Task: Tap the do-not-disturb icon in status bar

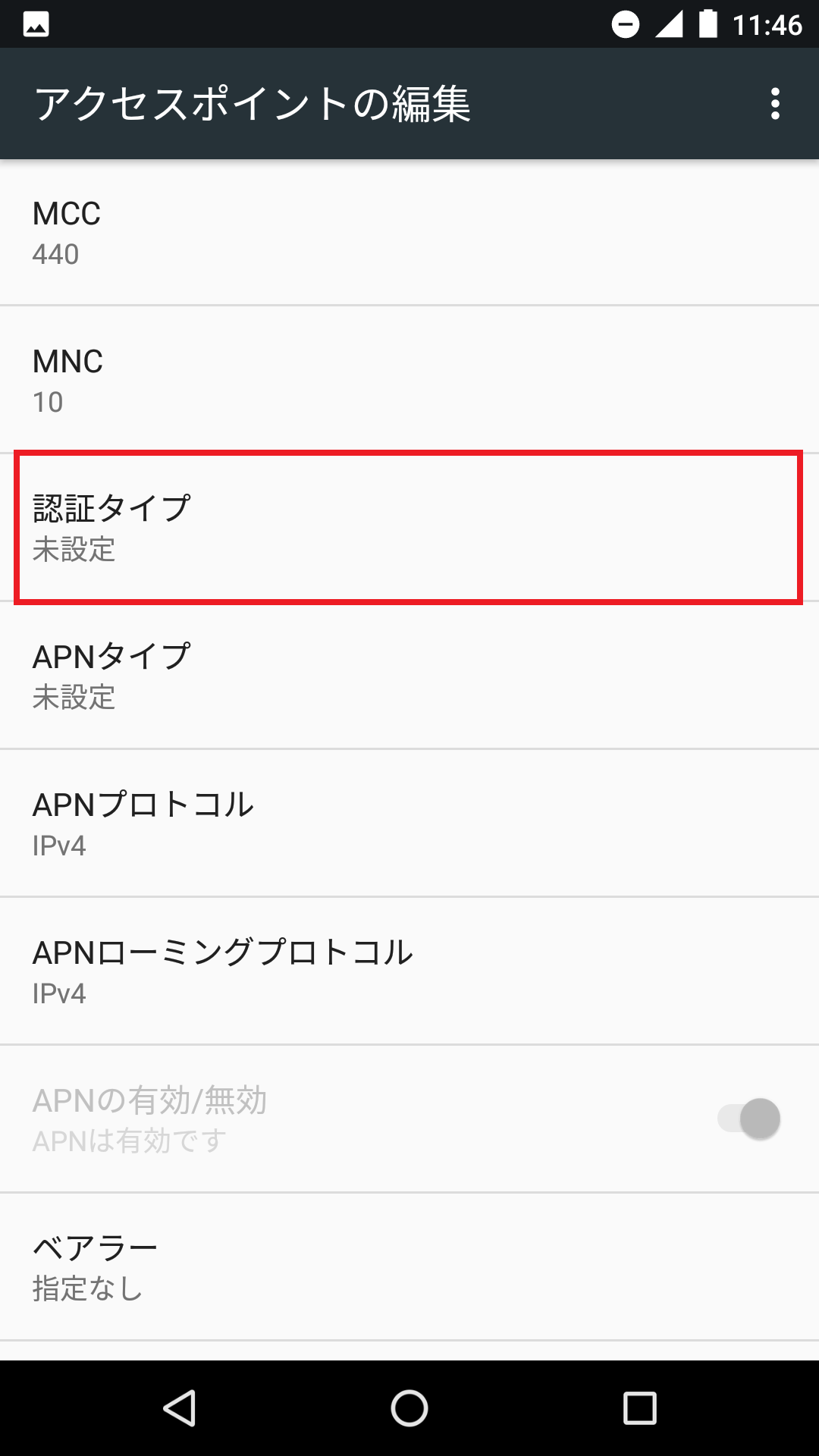Action: coord(624,23)
